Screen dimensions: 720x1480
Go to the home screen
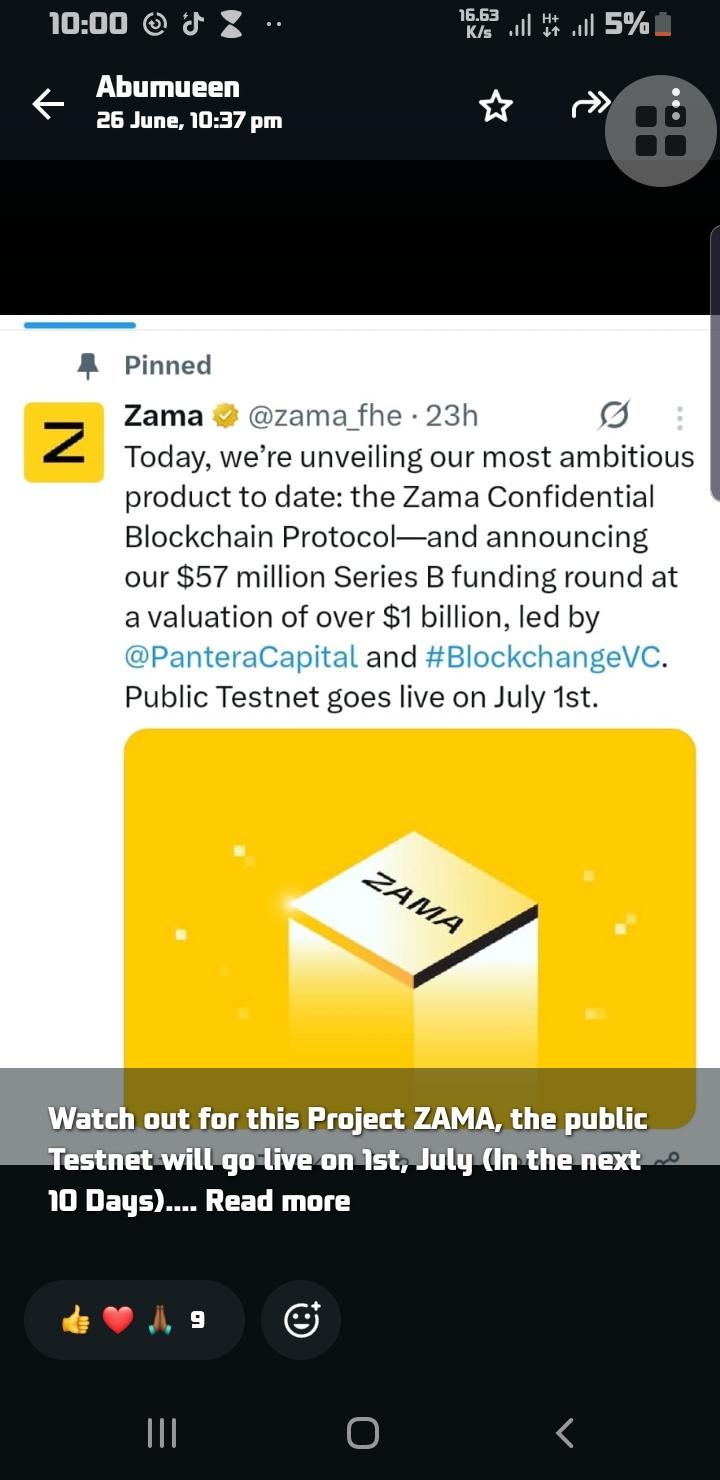362,1433
